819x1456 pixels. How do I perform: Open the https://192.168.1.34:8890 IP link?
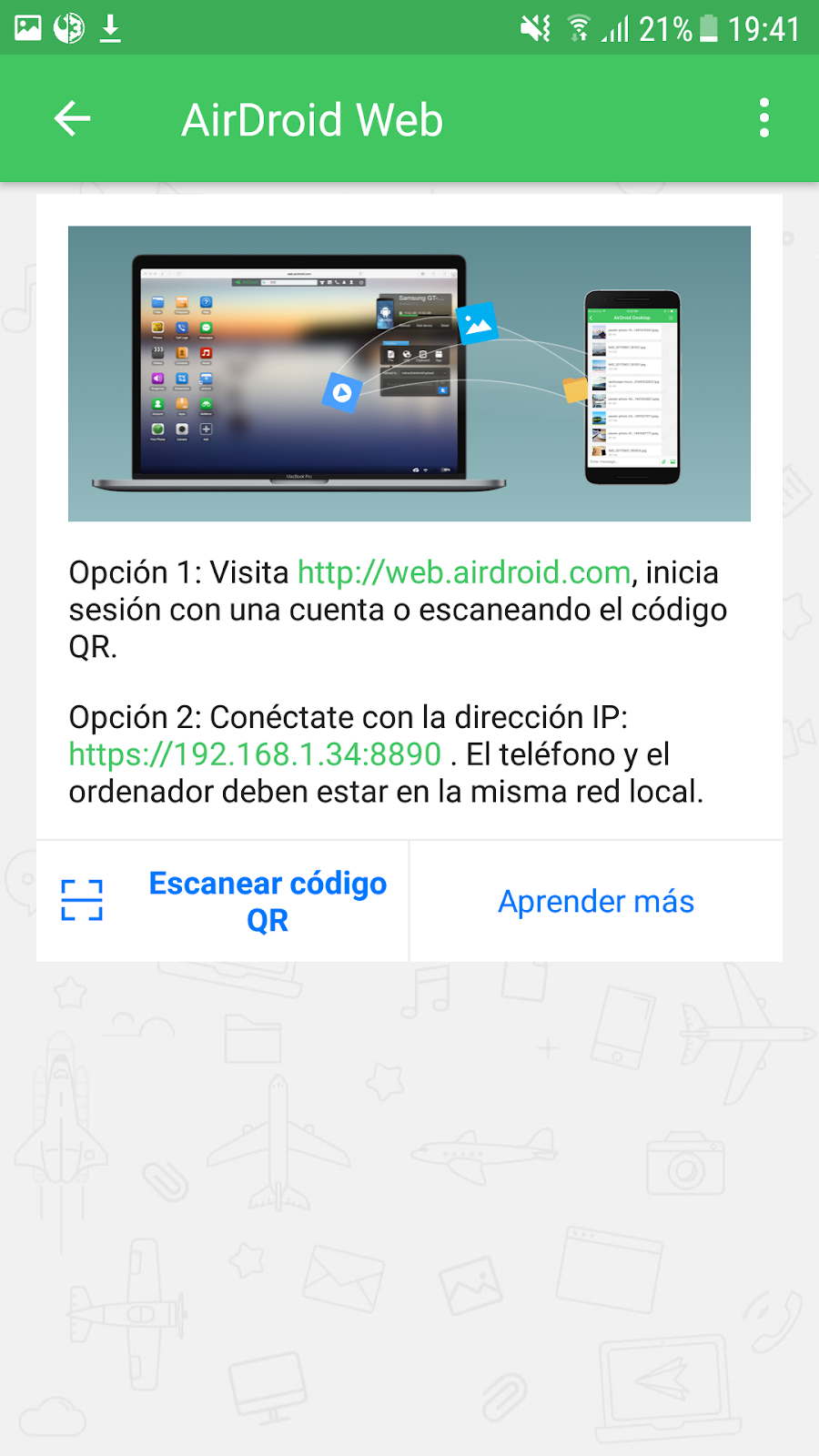pos(255,754)
